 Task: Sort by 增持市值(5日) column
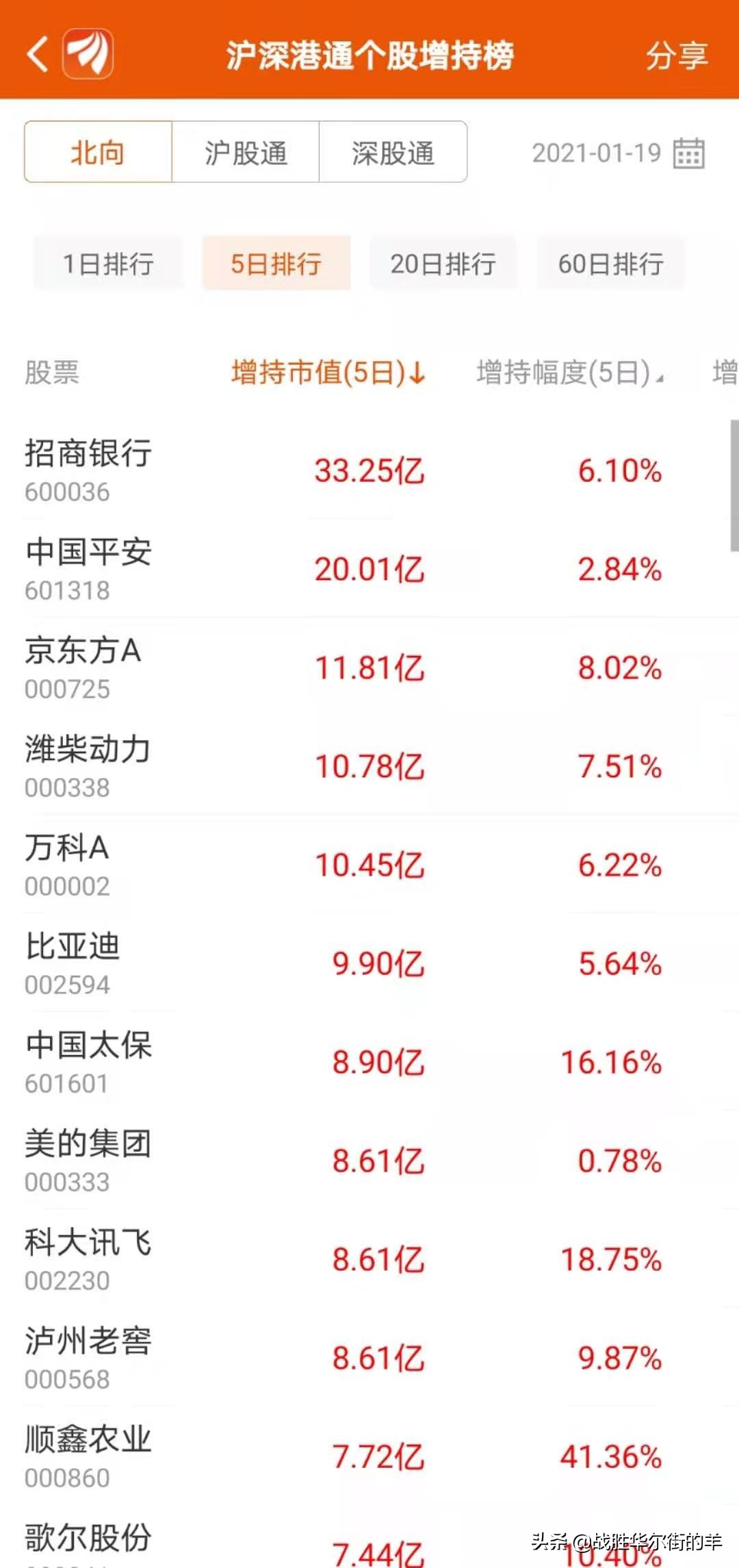[329, 373]
